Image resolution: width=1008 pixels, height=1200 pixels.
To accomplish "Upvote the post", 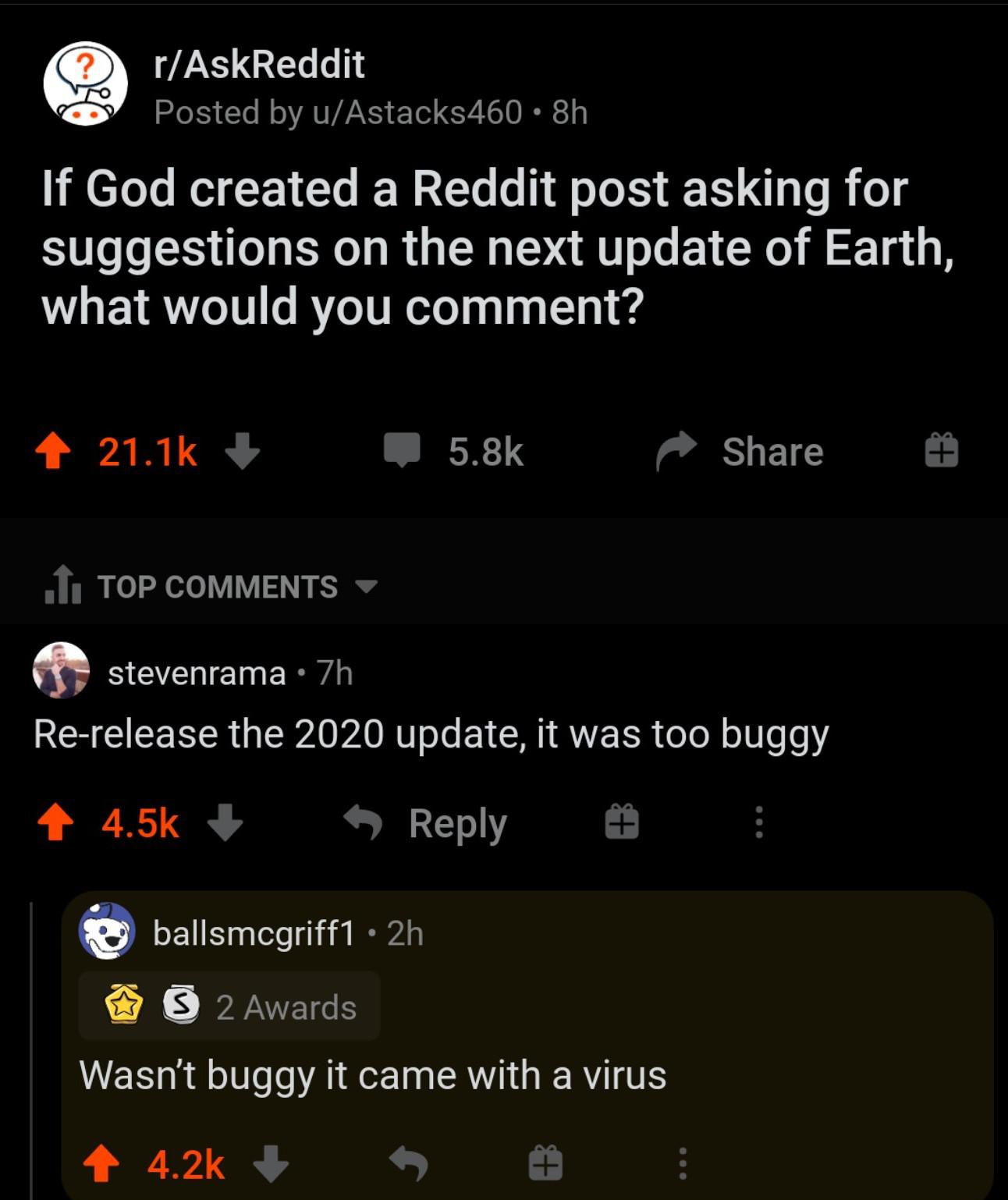I will click(55, 451).
